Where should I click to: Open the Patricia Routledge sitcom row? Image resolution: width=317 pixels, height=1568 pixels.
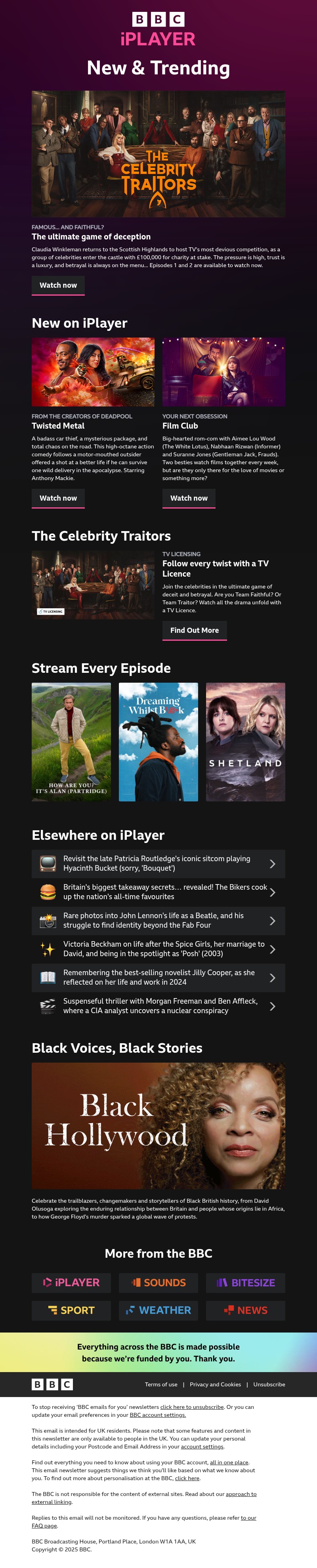pyautogui.click(x=158, y=863)
